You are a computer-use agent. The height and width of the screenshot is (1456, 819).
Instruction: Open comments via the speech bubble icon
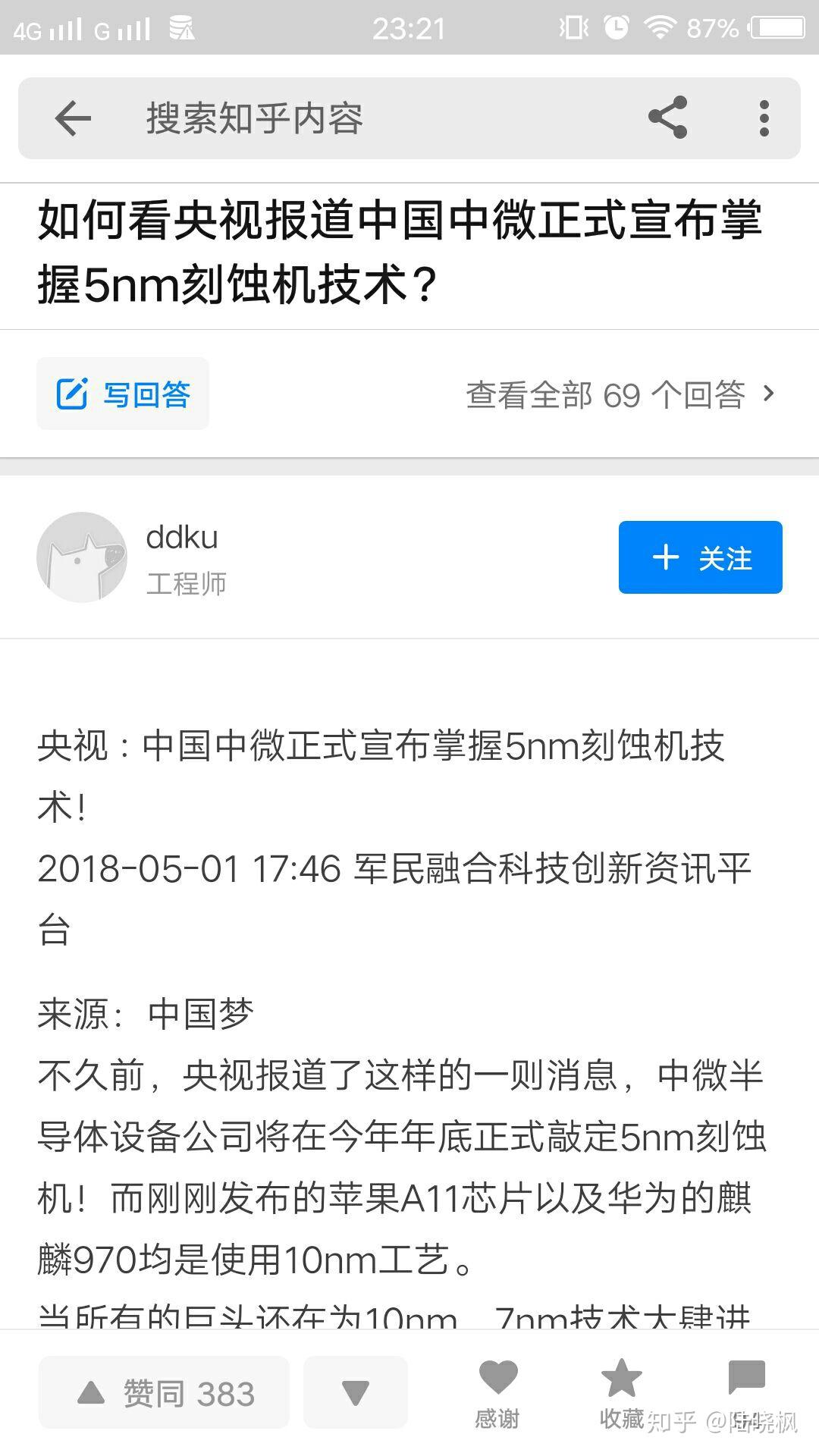click(739, 1376)
